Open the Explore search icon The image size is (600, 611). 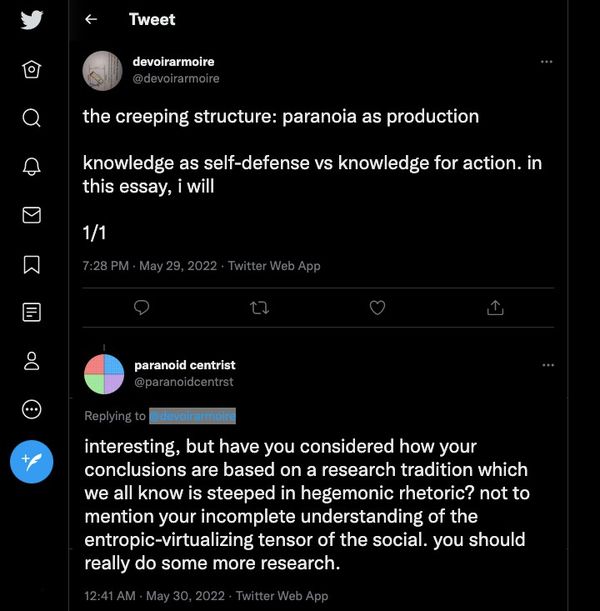31,118
